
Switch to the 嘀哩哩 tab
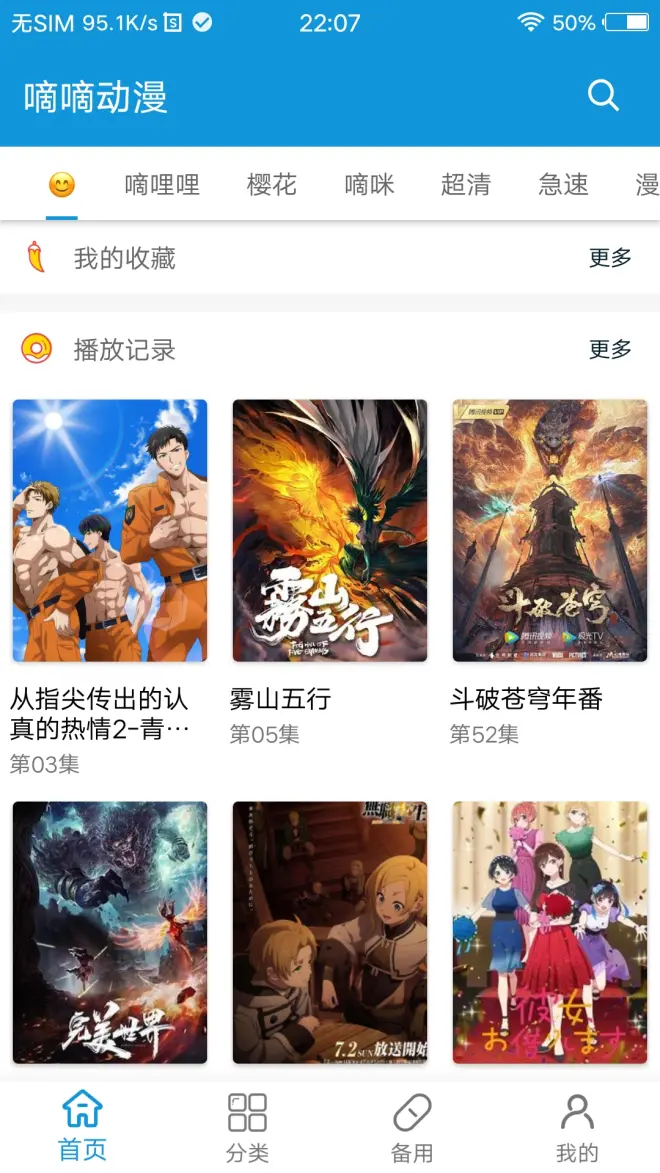click(x=162, y=185)
